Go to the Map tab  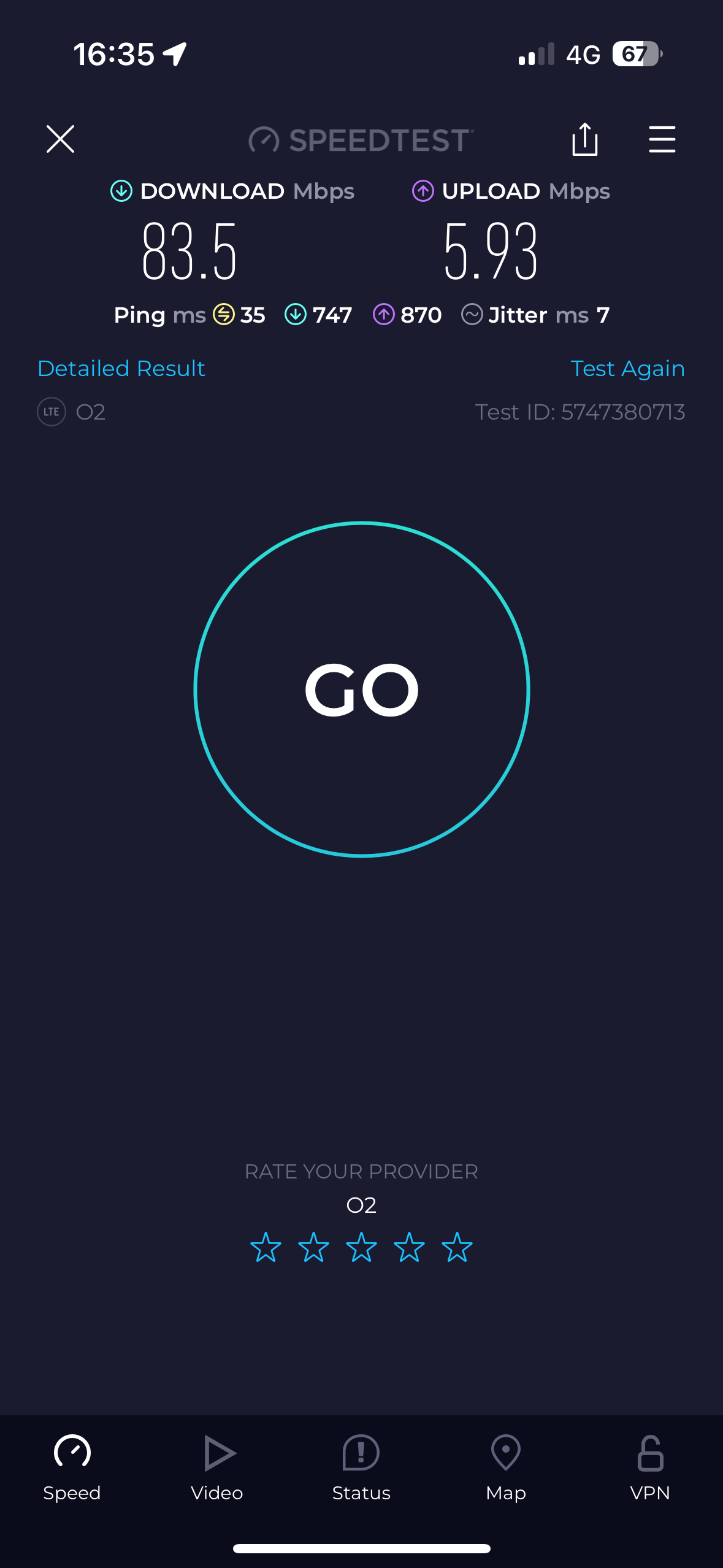pos(506,1467)
